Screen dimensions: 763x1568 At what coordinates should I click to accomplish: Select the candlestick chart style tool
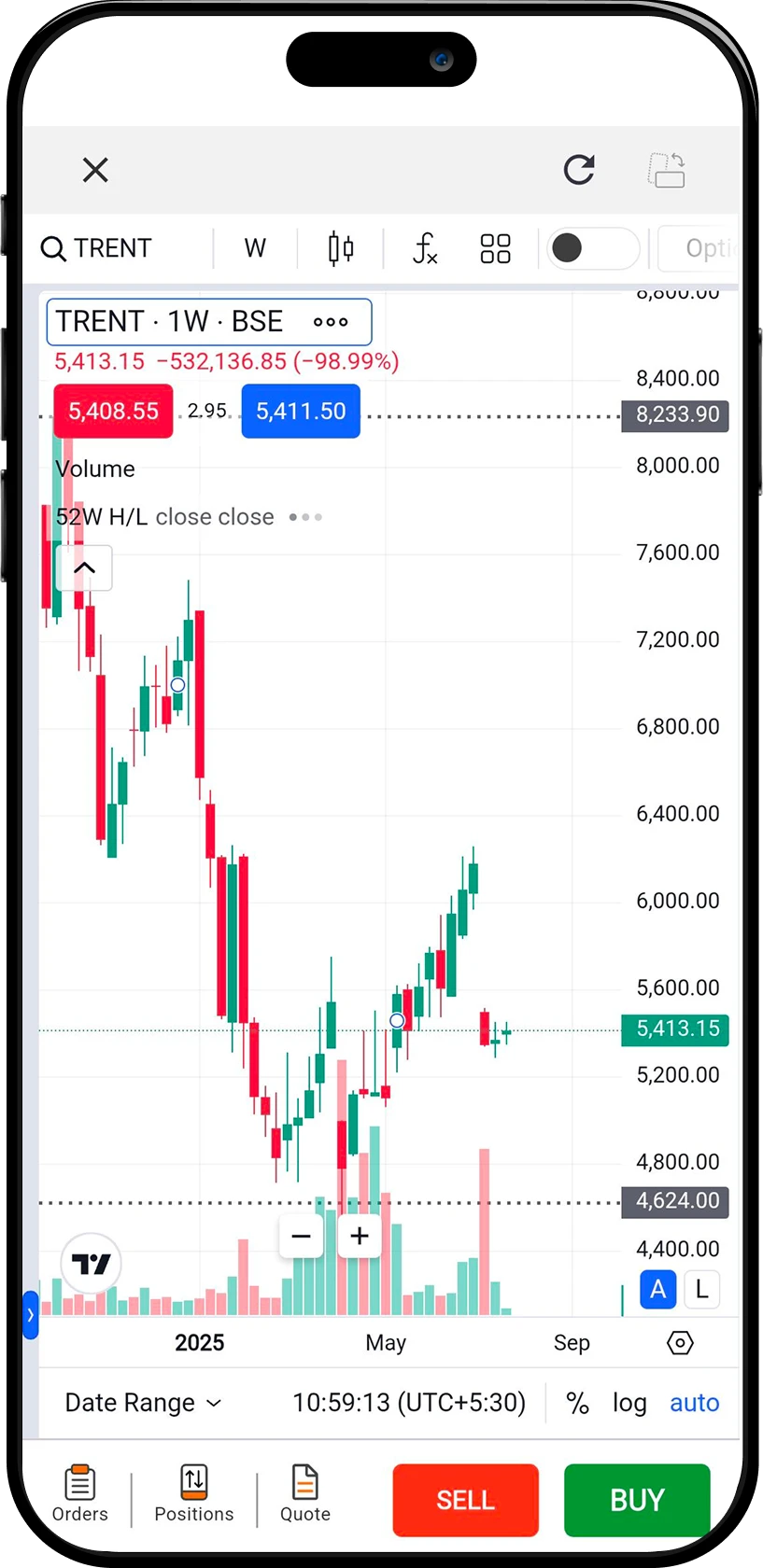(340, 248)
